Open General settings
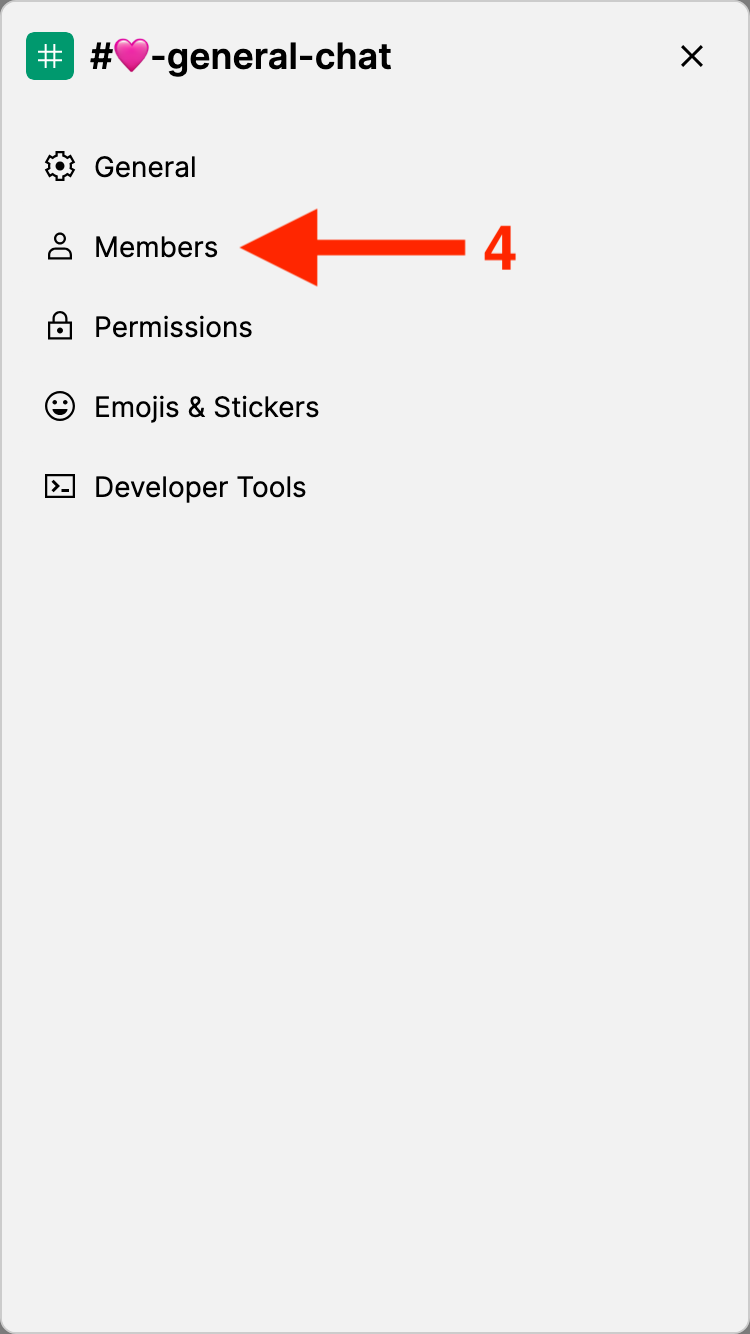 [145, 167]
